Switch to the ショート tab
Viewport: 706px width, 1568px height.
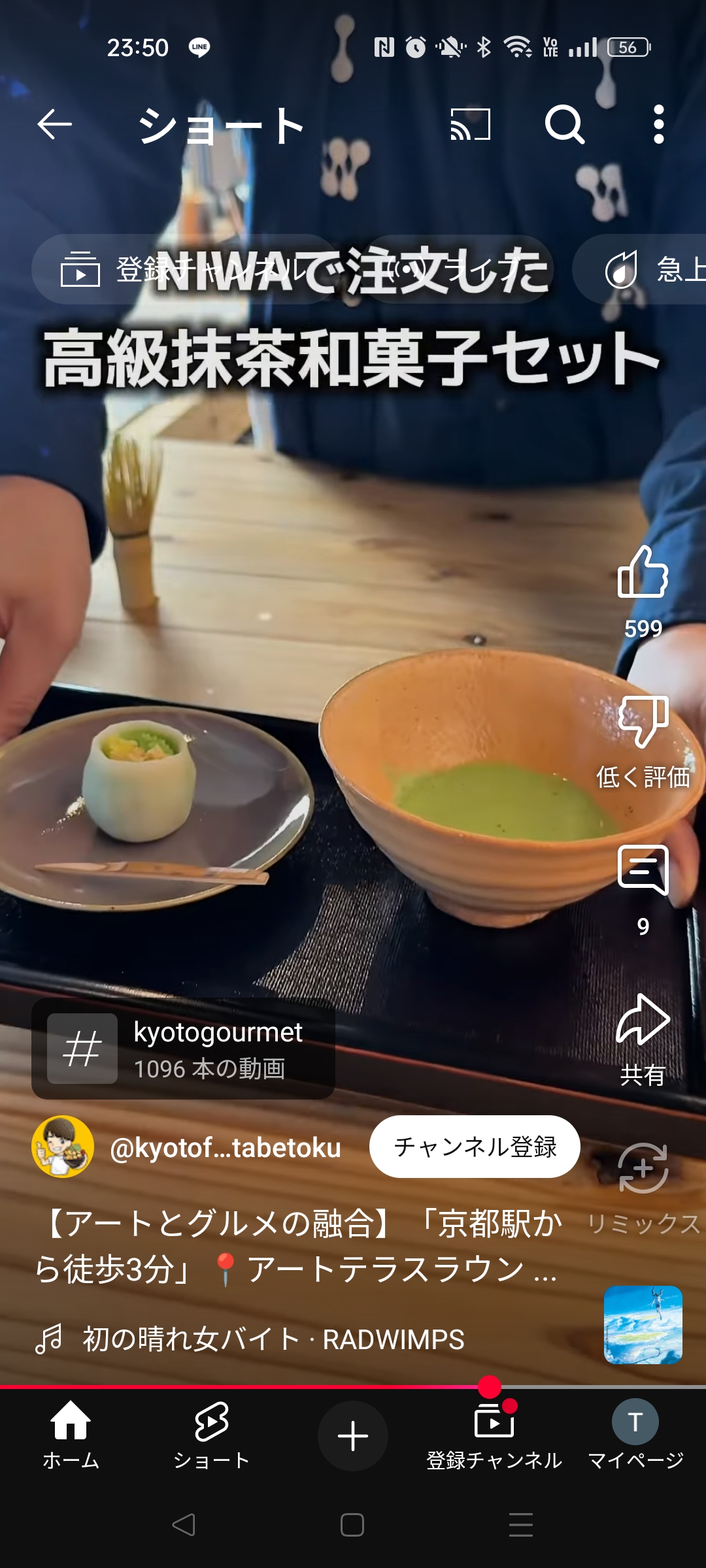click(x=211, y=1435)
